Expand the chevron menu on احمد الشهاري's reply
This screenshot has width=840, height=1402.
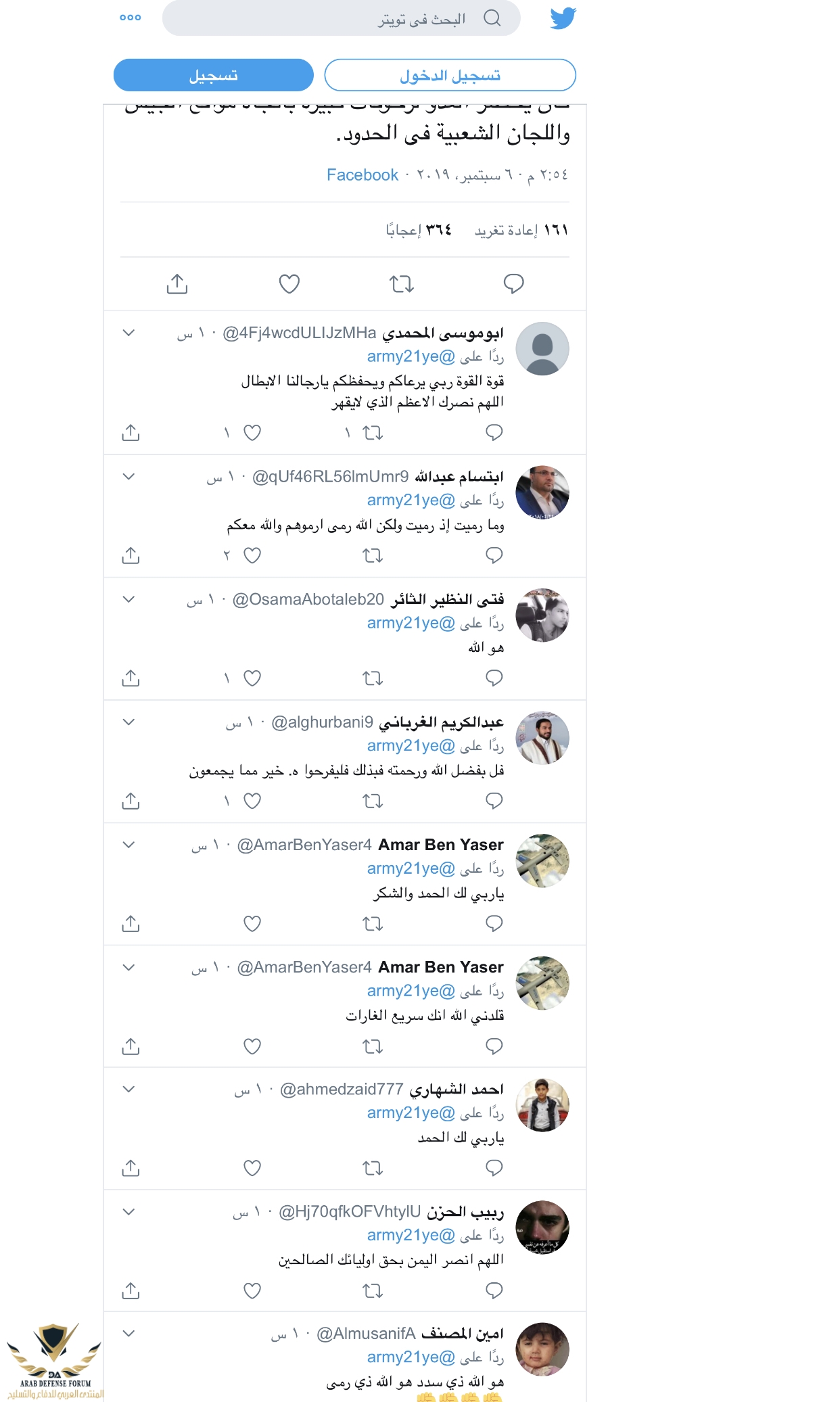(x=129, y=1090)
